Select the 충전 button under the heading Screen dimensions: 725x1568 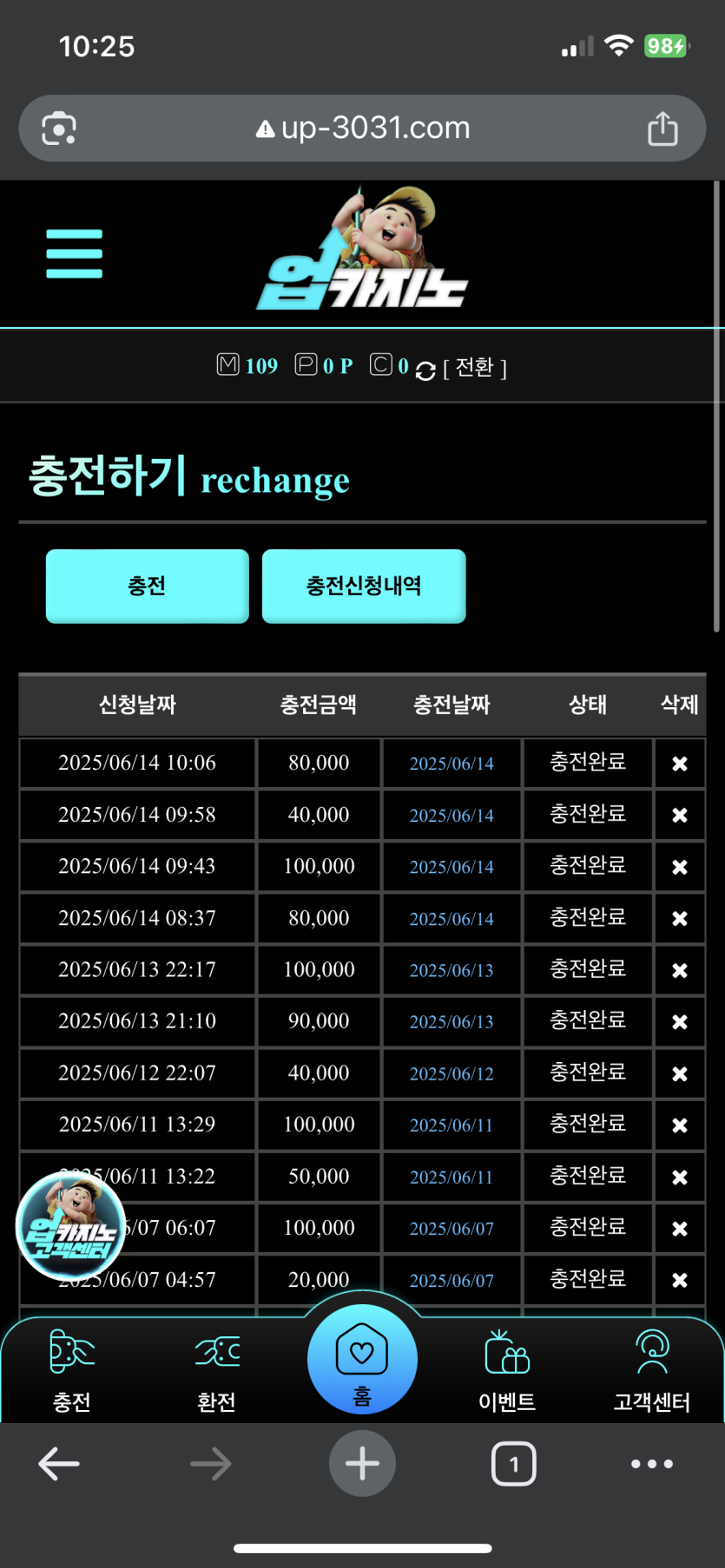pyautogui.click(x=147, y=586)
